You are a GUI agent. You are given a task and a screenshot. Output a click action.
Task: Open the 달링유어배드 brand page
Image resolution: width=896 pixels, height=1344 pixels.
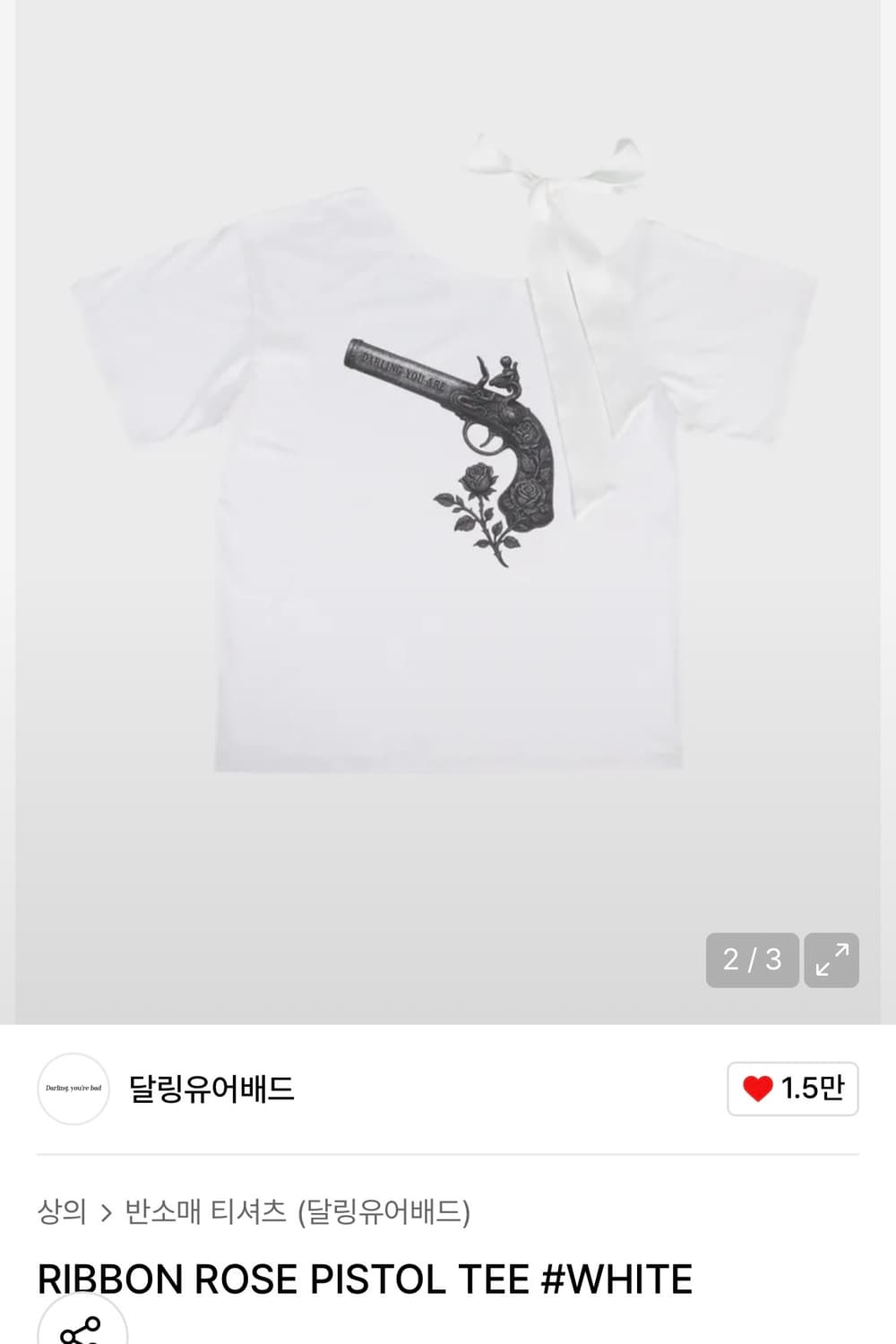pyautogui.click(x=211, y=1089)
